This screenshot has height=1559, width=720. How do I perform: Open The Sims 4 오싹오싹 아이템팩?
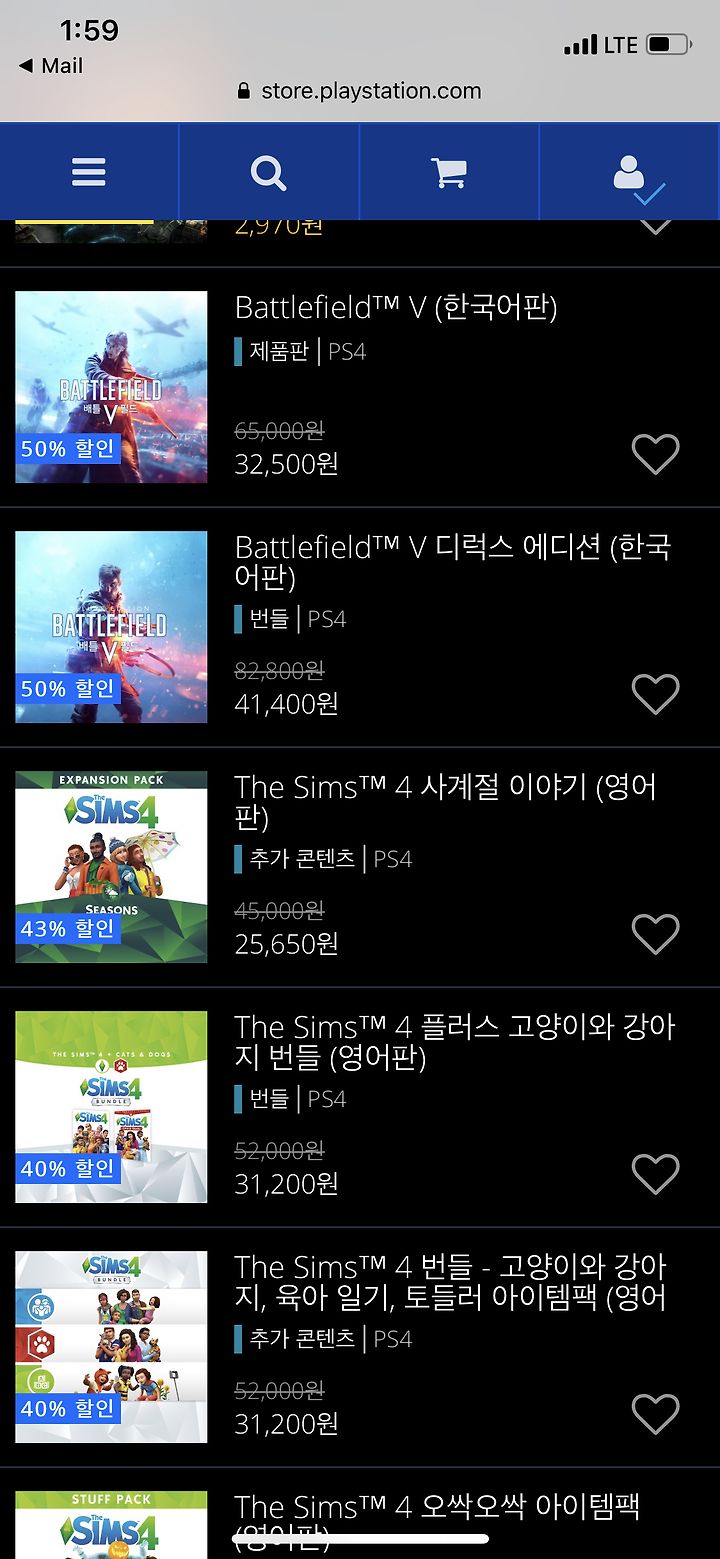437,1520
